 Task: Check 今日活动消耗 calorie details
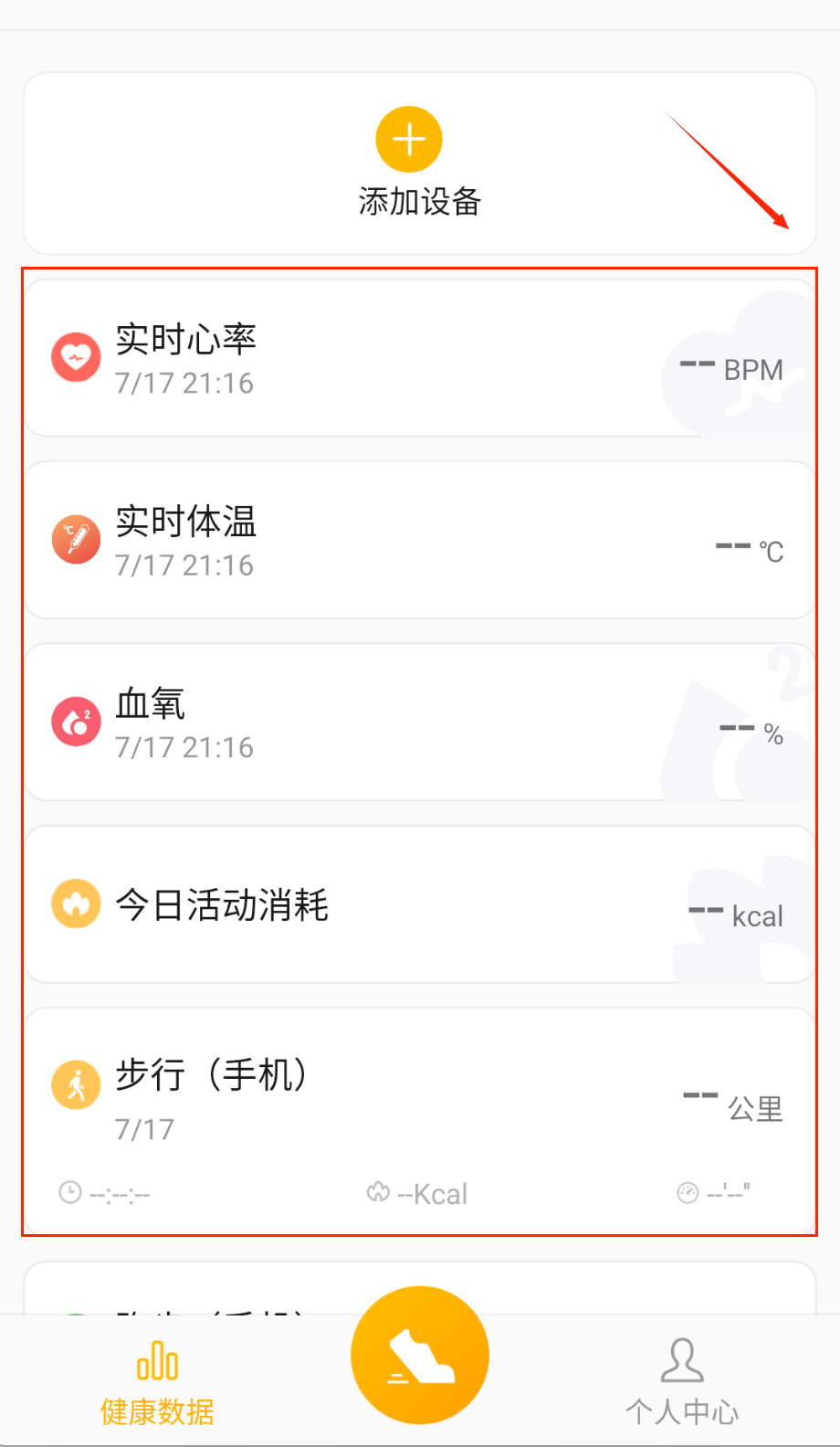[419, 904]
